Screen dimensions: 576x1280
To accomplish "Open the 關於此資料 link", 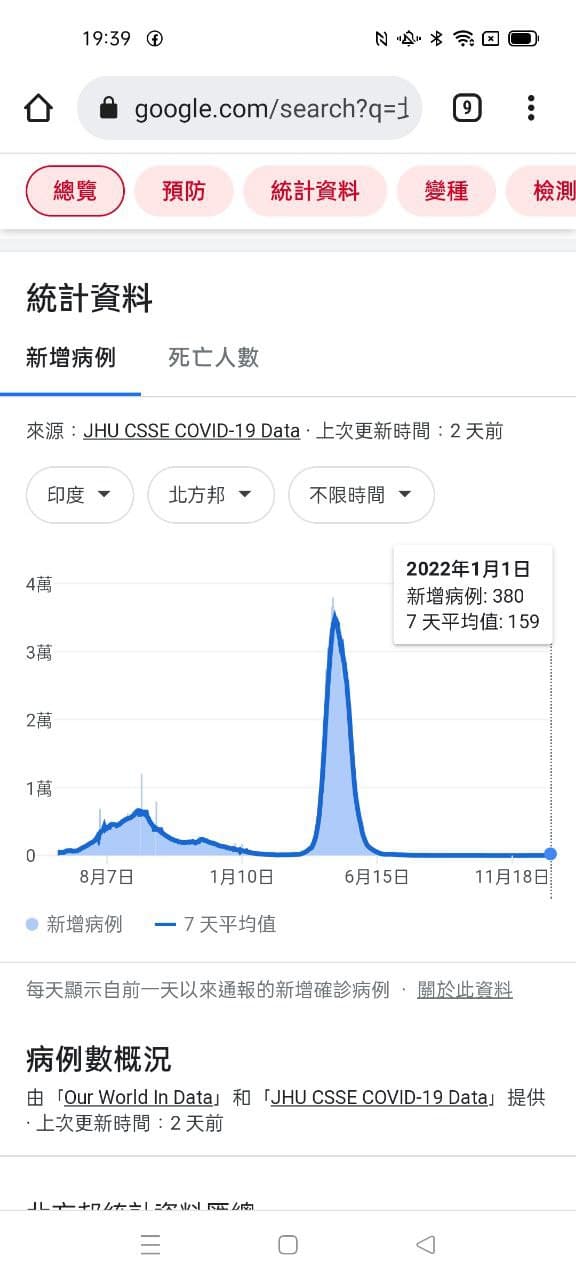I will pyautogui.click(x=465, y=990).
